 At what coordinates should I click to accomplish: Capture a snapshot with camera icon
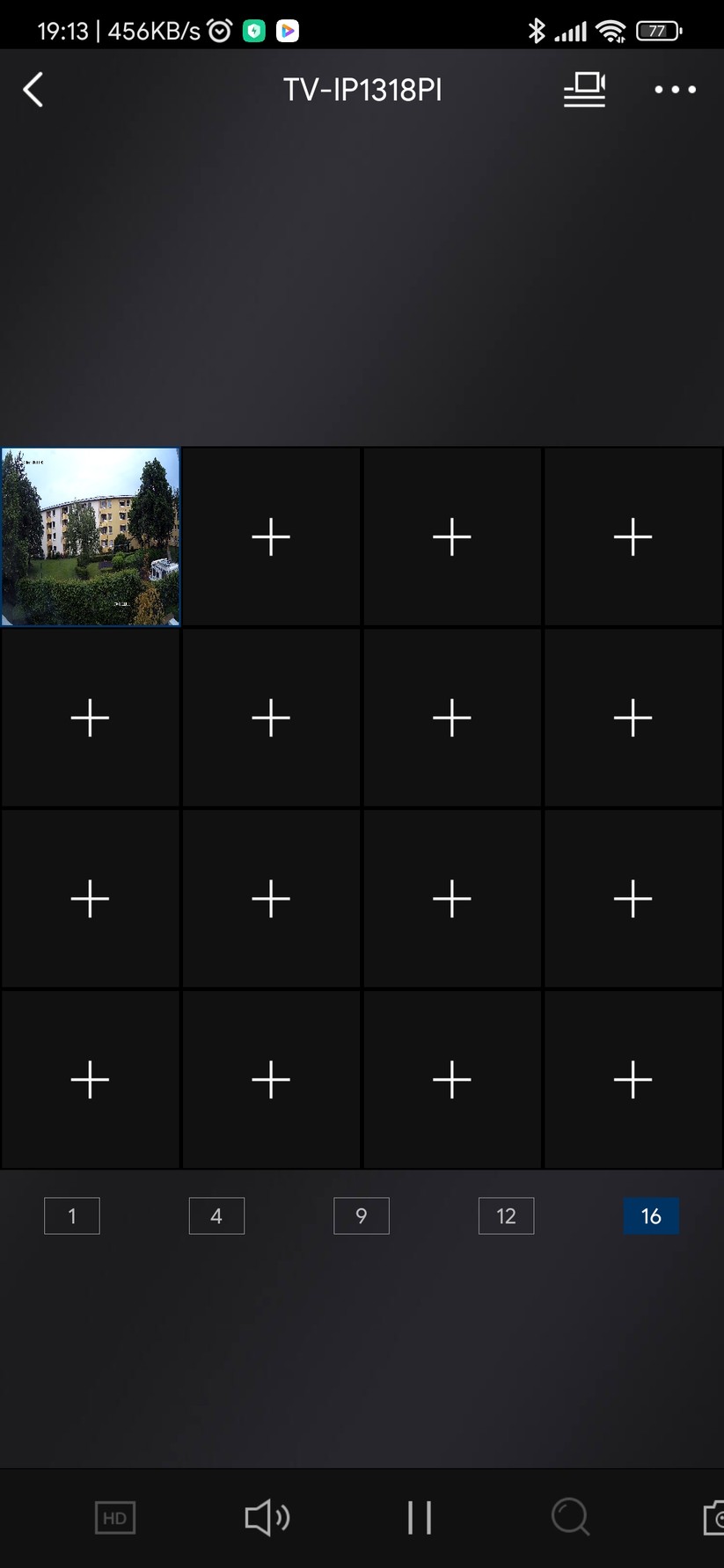(x=713, y=1518)
